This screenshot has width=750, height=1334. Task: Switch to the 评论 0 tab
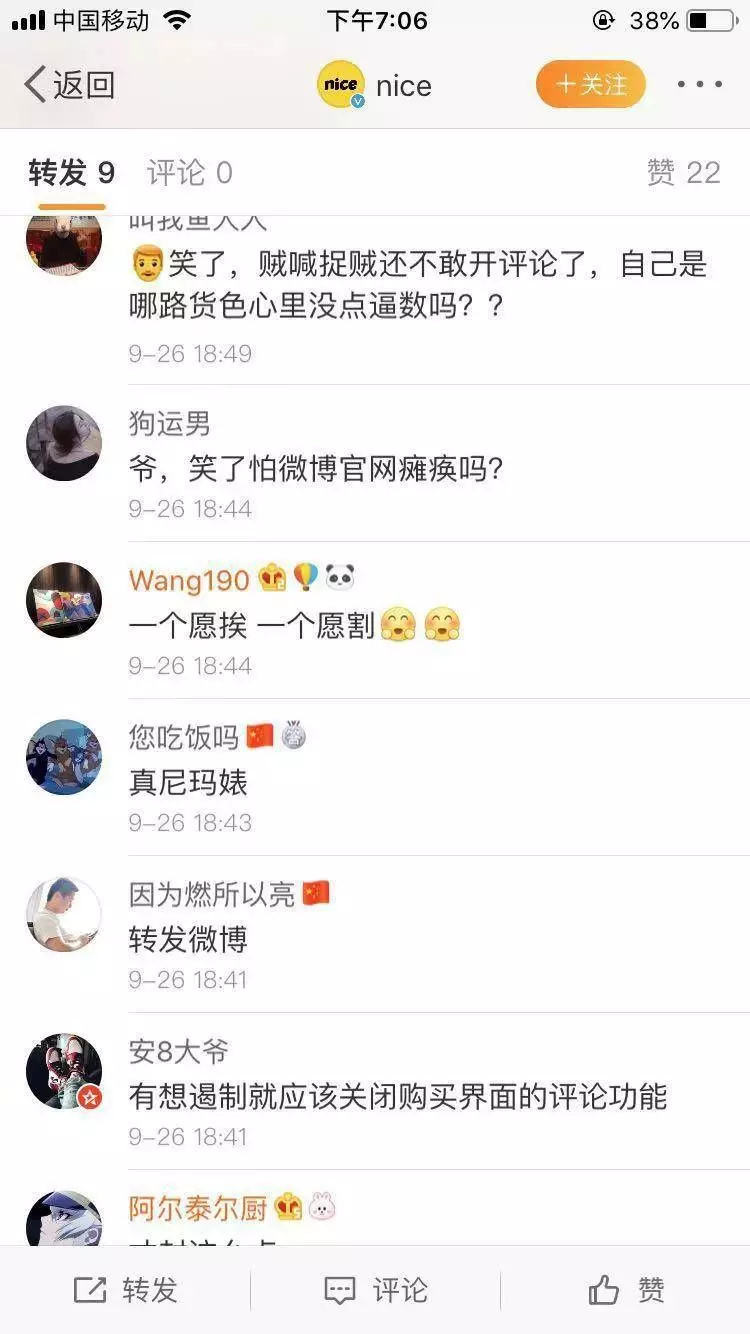(x=189, y=173)
